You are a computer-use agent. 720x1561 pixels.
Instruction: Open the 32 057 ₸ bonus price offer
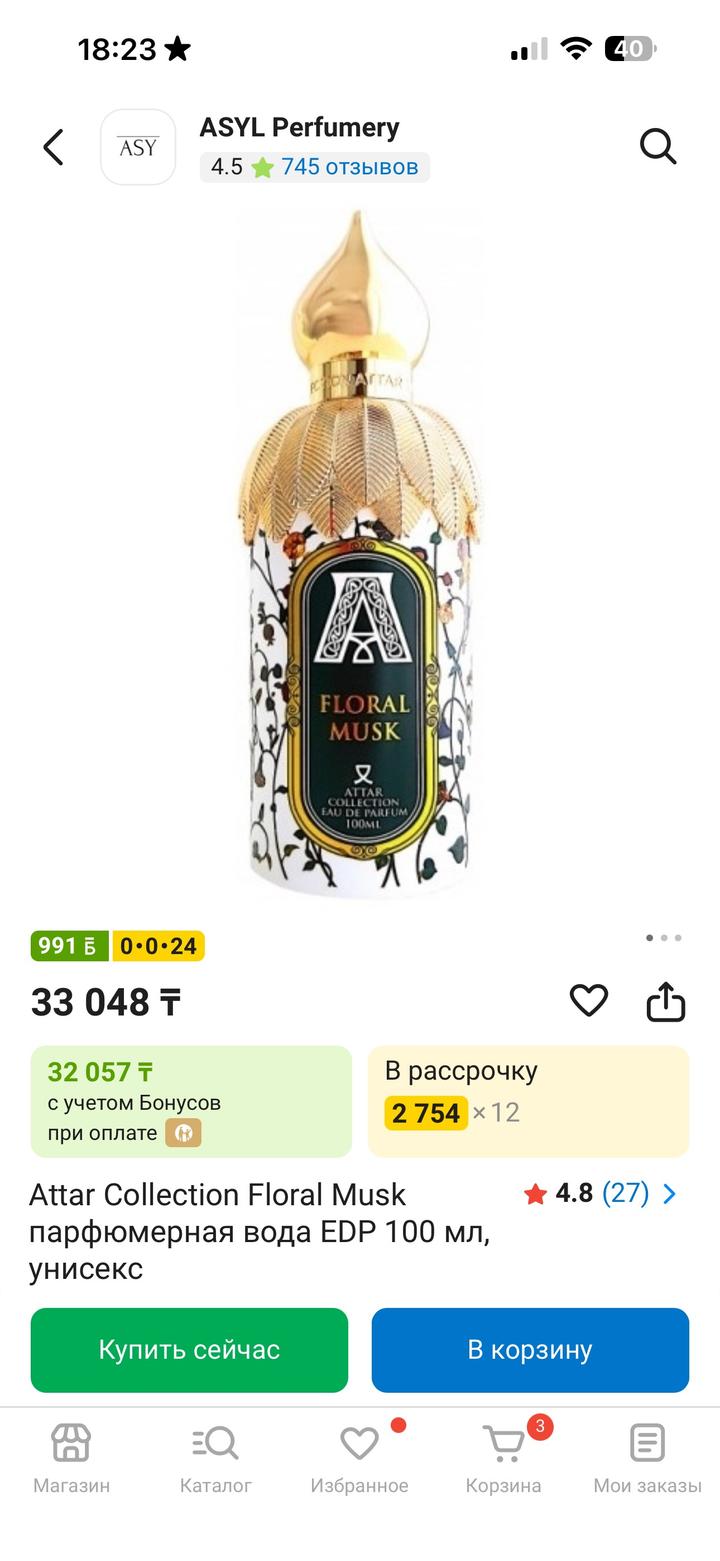[x=191, y=1101]
